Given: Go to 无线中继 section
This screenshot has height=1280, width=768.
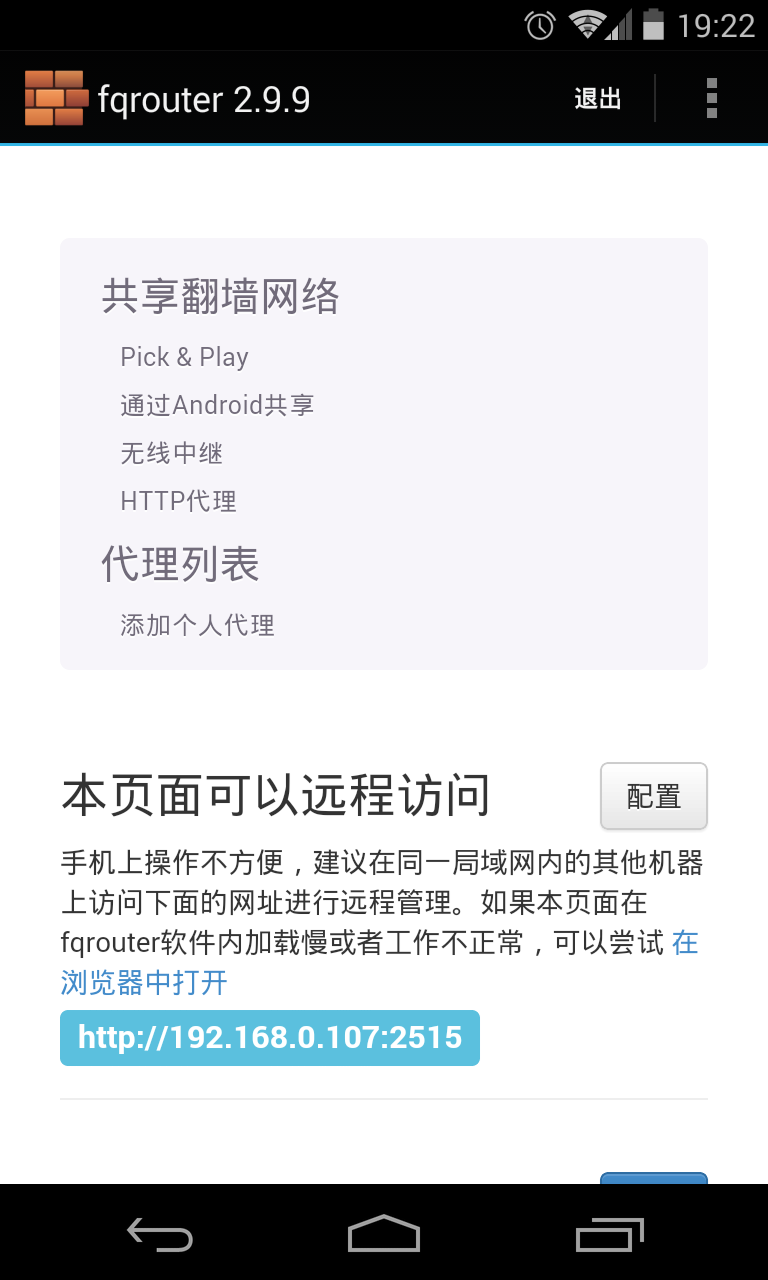Looking at the screenshot, I should tap(171, 453).
